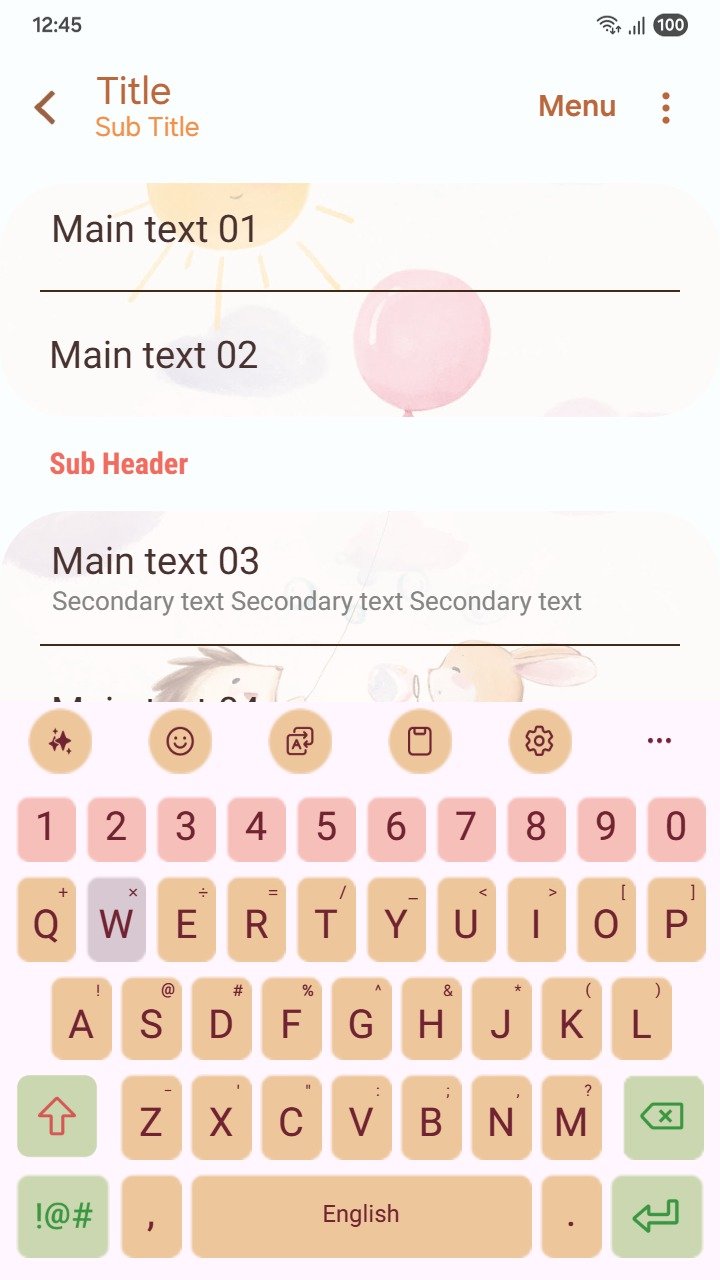Image resolution: width=720 pixels, height=1280 pixels.
Task: Go back using the arrow icon
Action: (45, 107)
